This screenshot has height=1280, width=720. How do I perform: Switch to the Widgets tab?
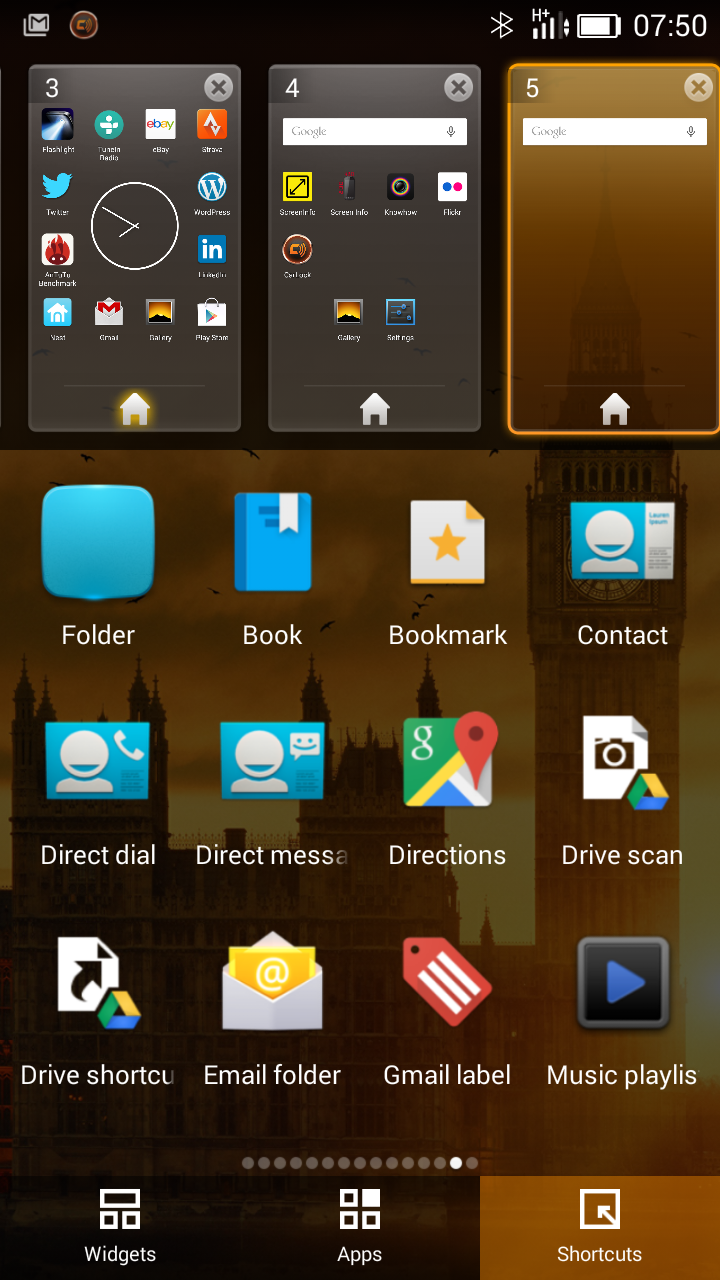pyautogui.click(x=120, y=1227)
